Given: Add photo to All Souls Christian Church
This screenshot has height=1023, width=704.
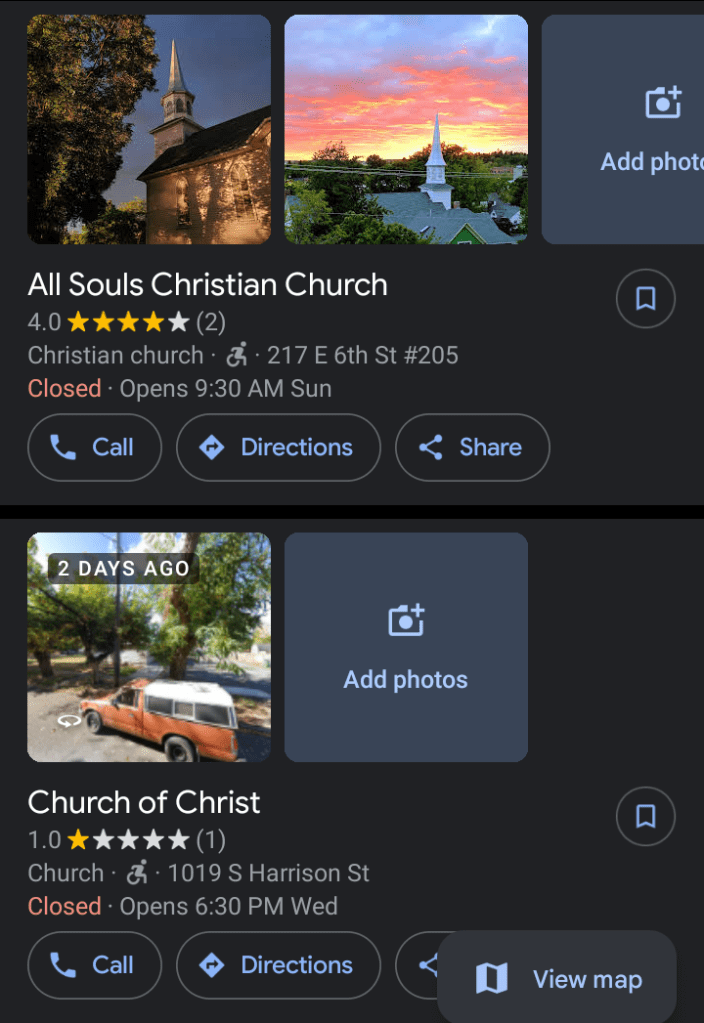Looking at the screenshot, I should pos(632,129).
